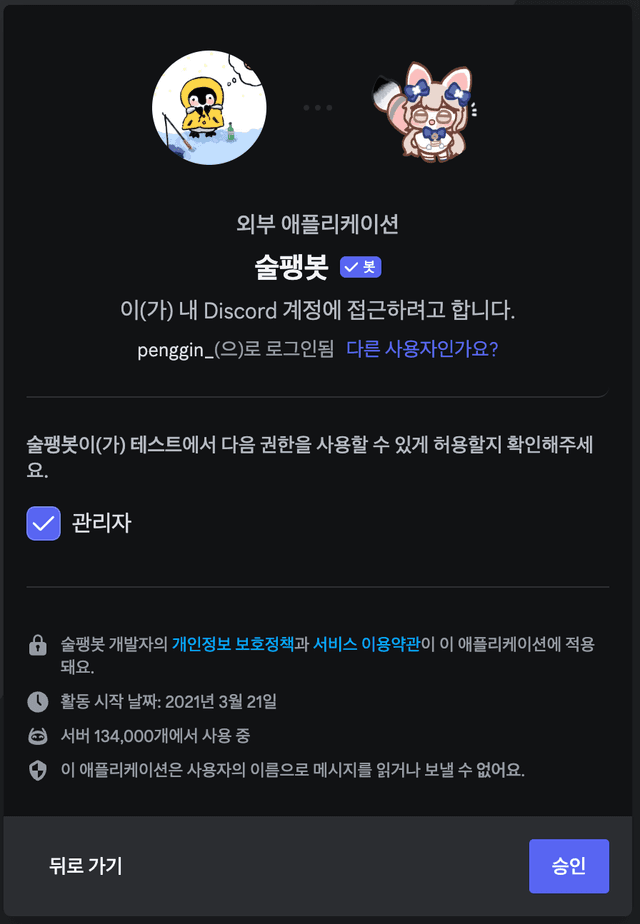Viewport: 640px width, 924px height.
Task: Uncheck the 관리자 permission checkbox
Action: pyautogui.click(x=44, y=523)
